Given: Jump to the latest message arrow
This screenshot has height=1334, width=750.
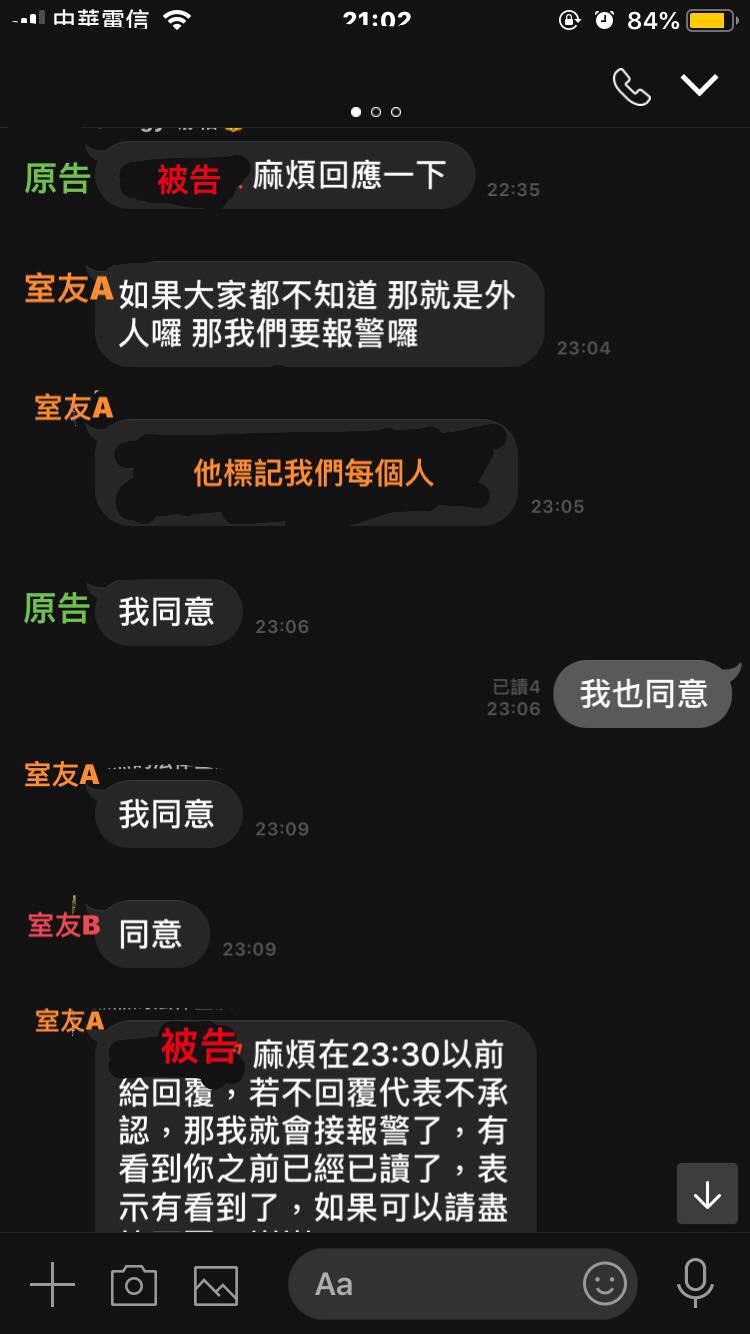Looking at the screenshot, I should 707,1194.
